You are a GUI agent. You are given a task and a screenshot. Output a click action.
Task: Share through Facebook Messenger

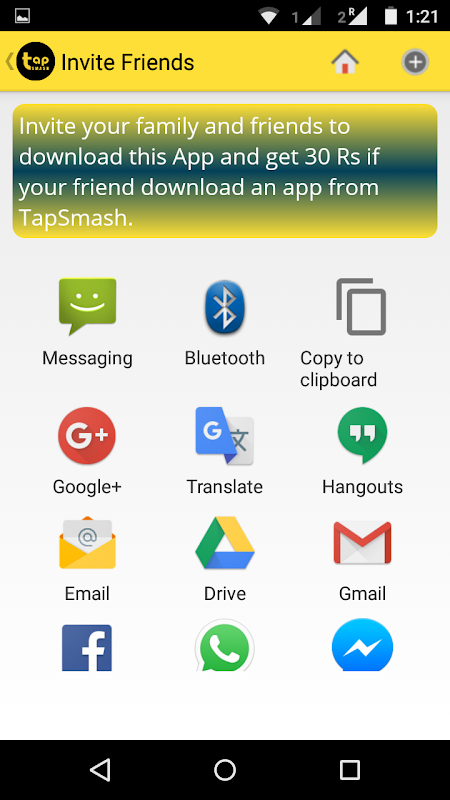tap(362, 645)
